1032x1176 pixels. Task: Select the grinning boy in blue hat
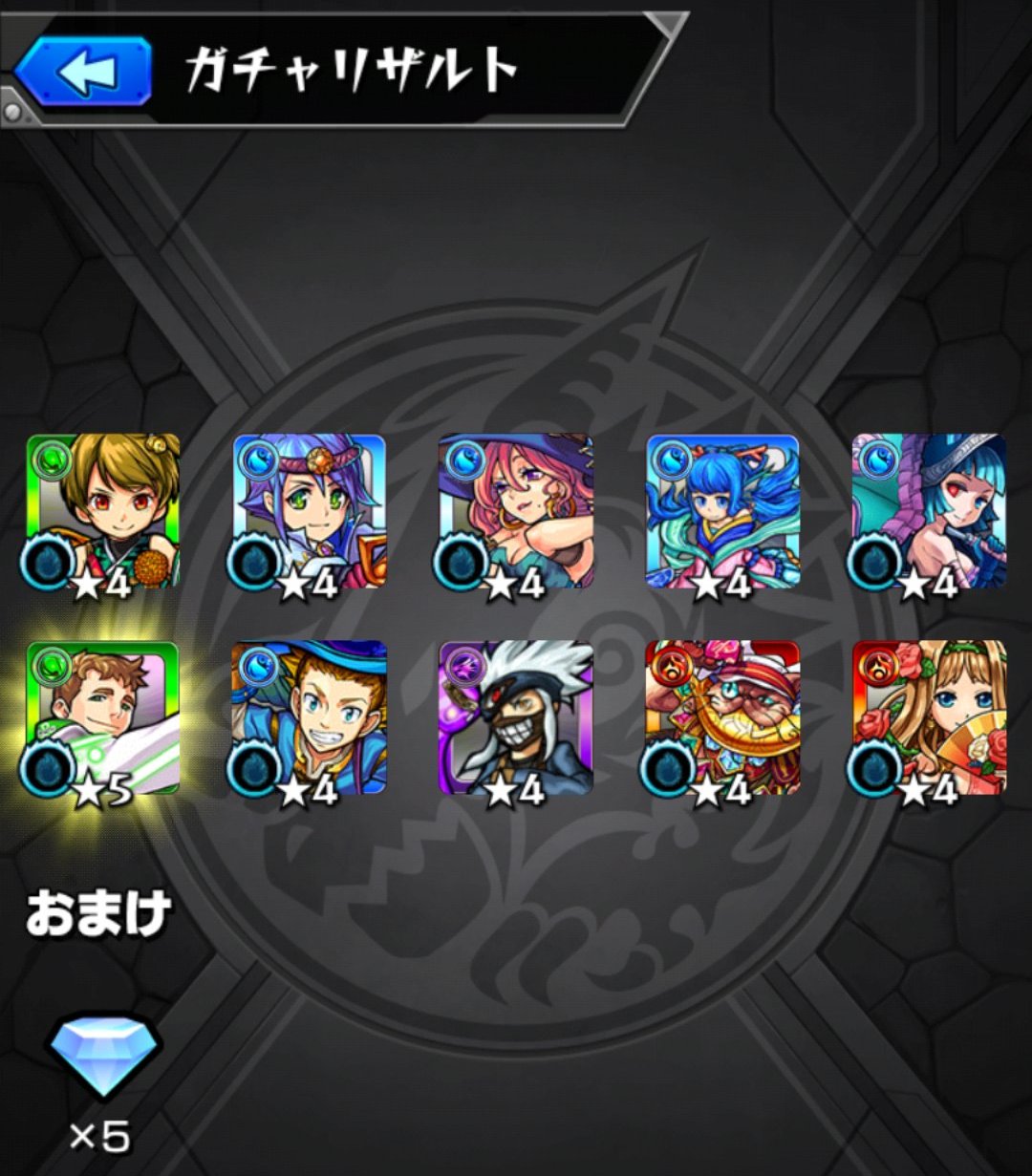coord(310,718)
